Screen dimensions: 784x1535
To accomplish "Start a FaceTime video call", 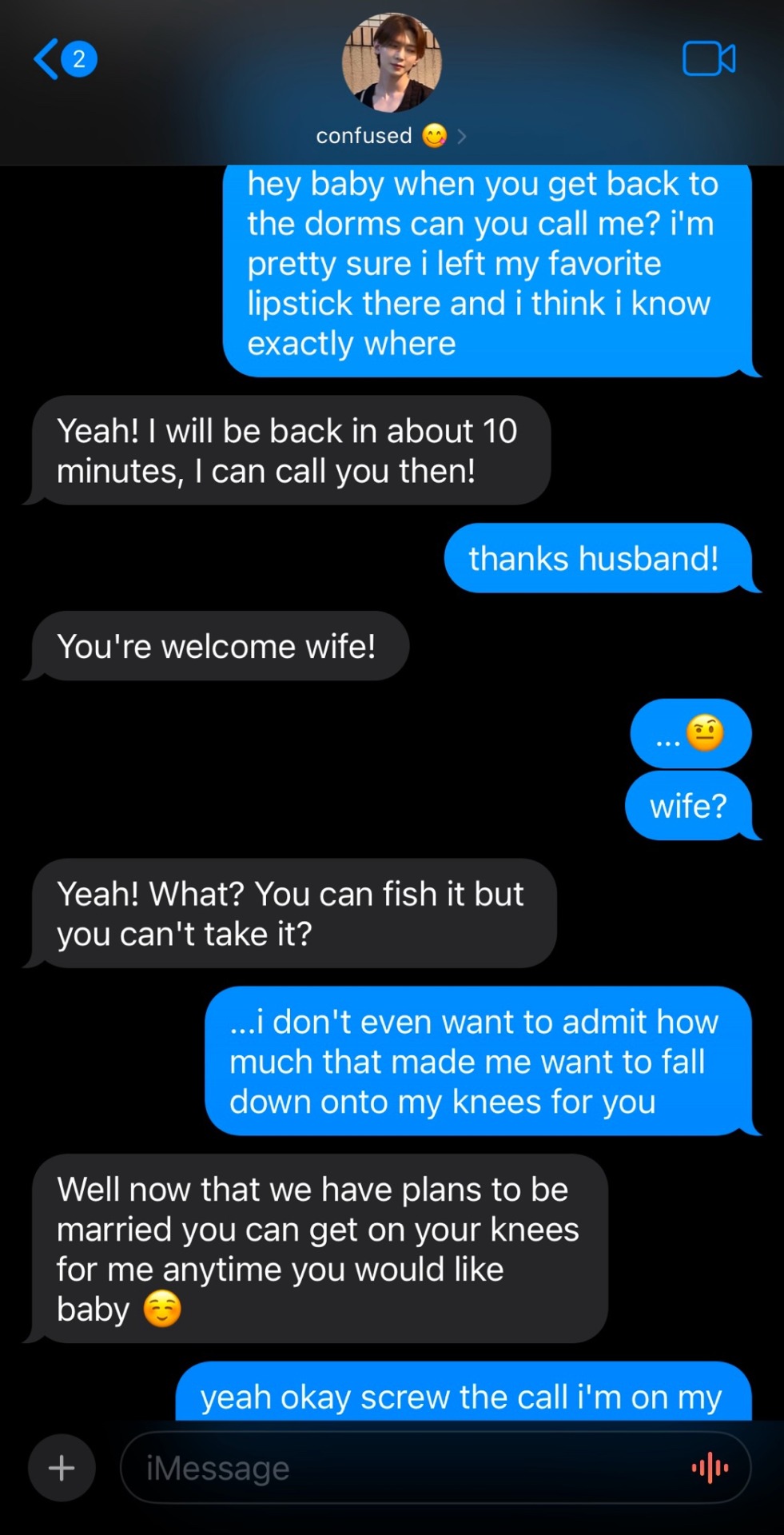I will [x=708, y=59].
